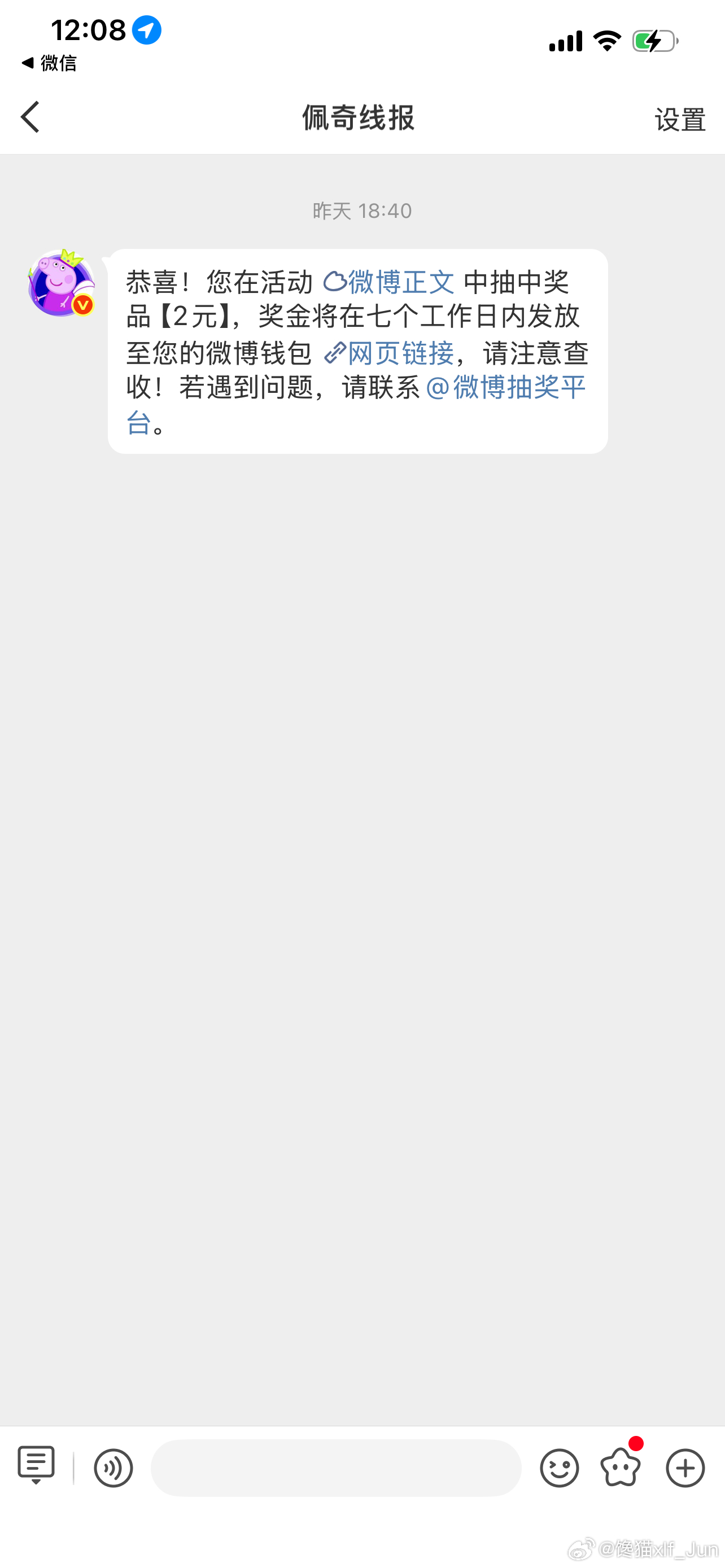Focus the message text field

pyautogui.click(x=336, y=1468)
